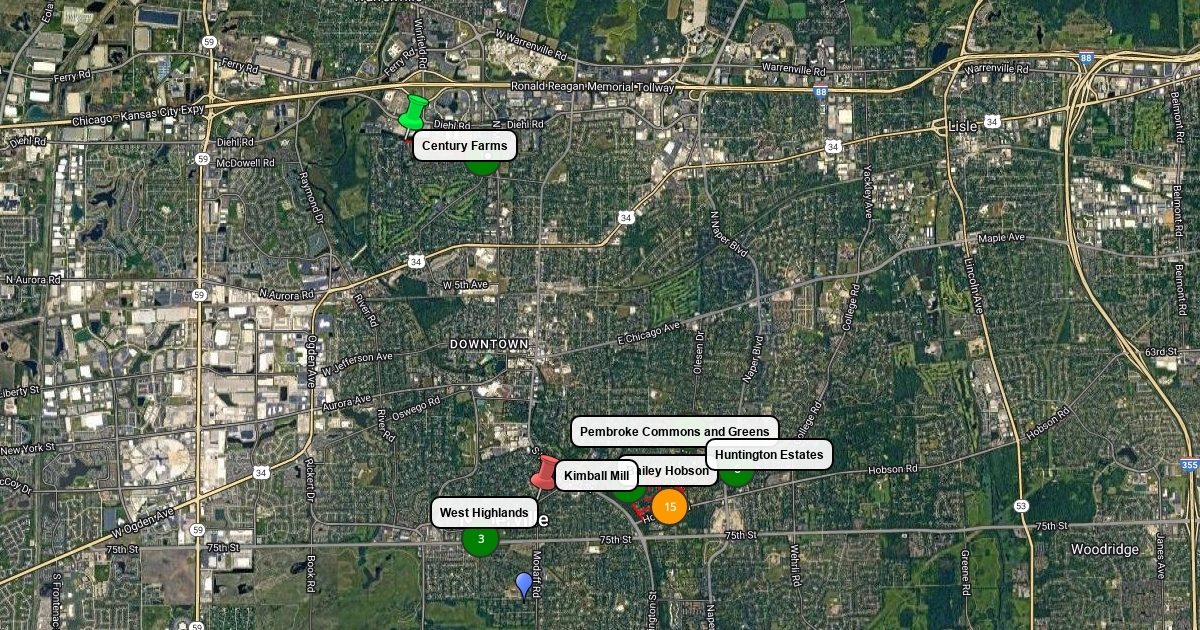Image resolution: width=1200 pixels, height=630 pixels.
Task: Open the Huntington Estates label
Action: 769,455
